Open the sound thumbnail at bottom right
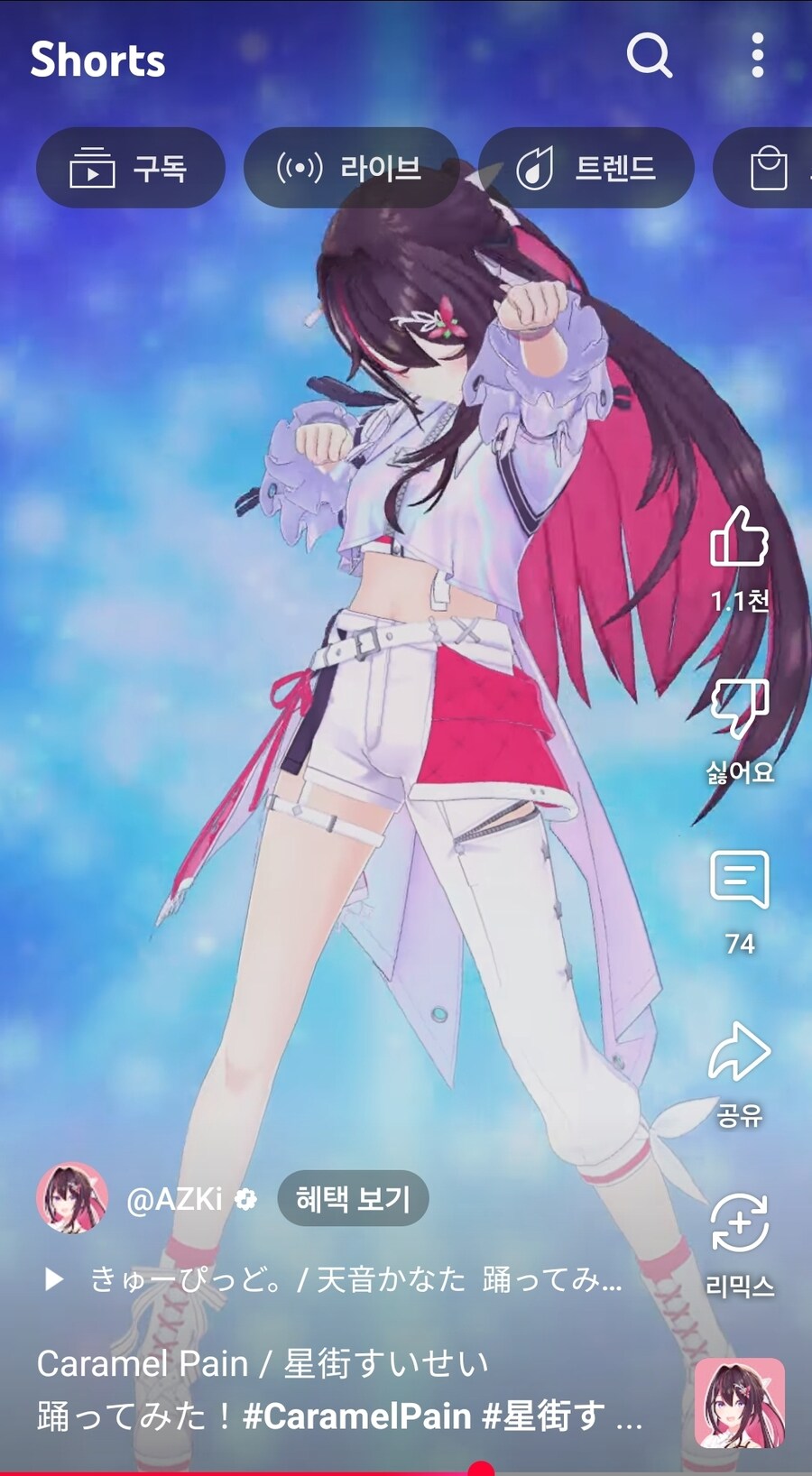The image size is (812, 1476). click(x=739, y=1402)
